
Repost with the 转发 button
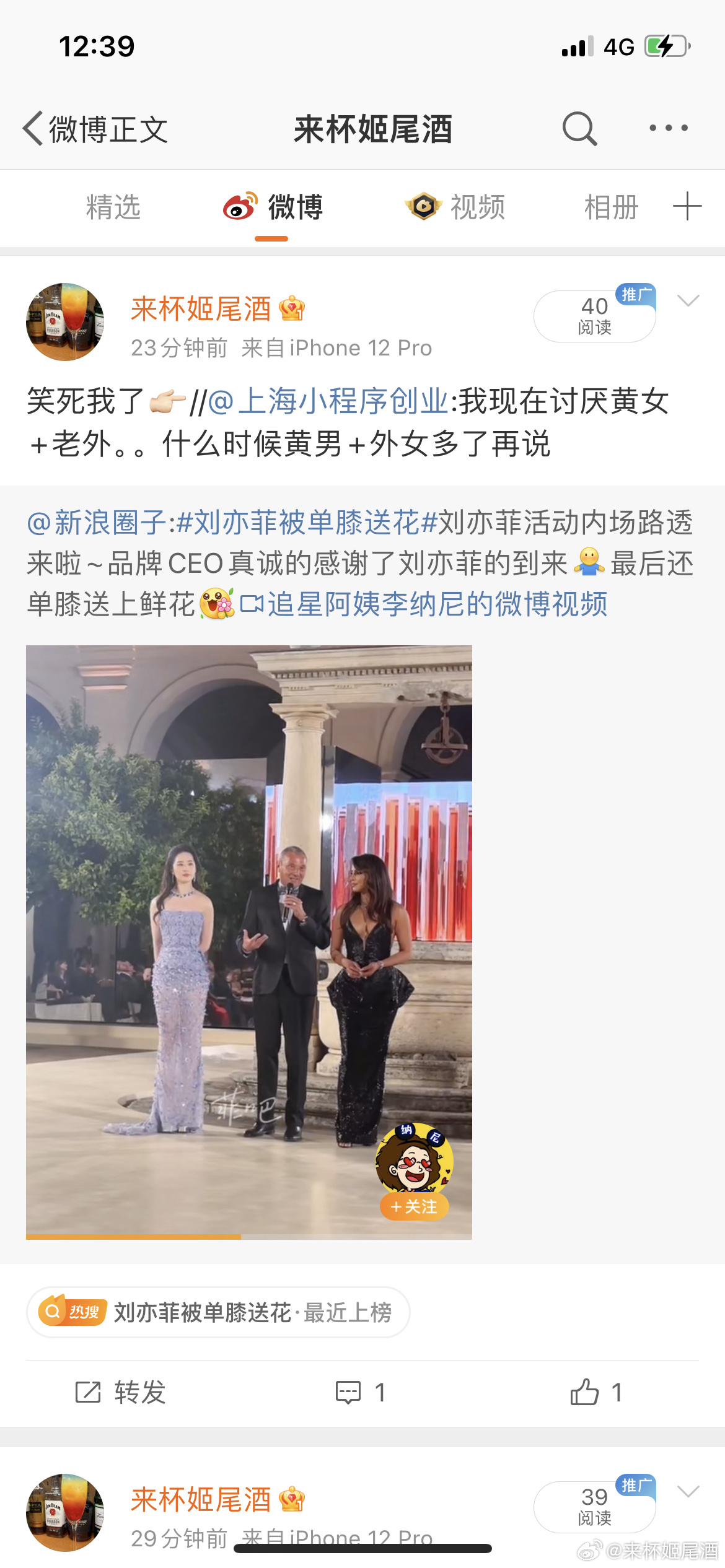point(121,1393)
